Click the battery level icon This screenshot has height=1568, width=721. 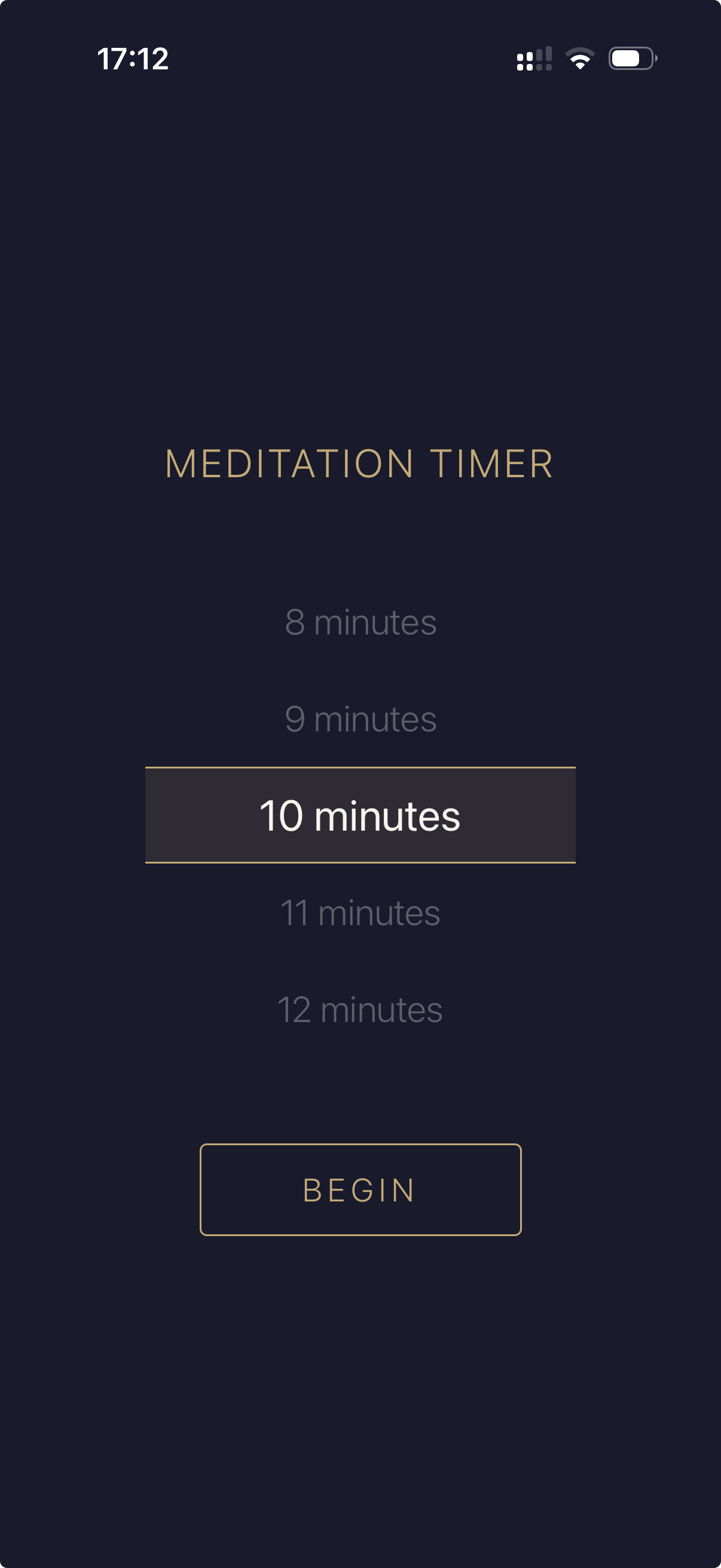coord(630,59)
